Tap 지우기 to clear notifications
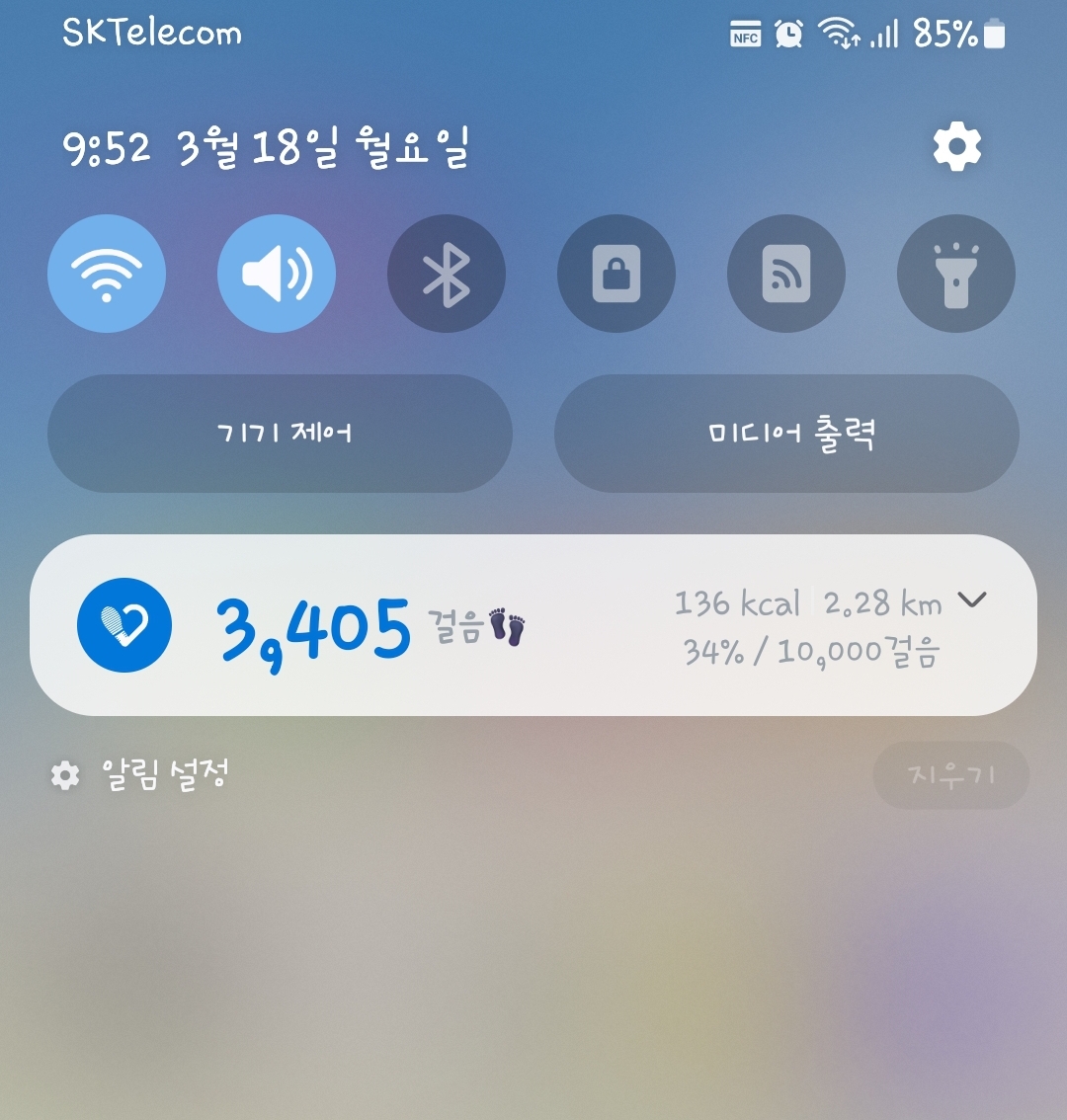 click(x=950, y=775)
